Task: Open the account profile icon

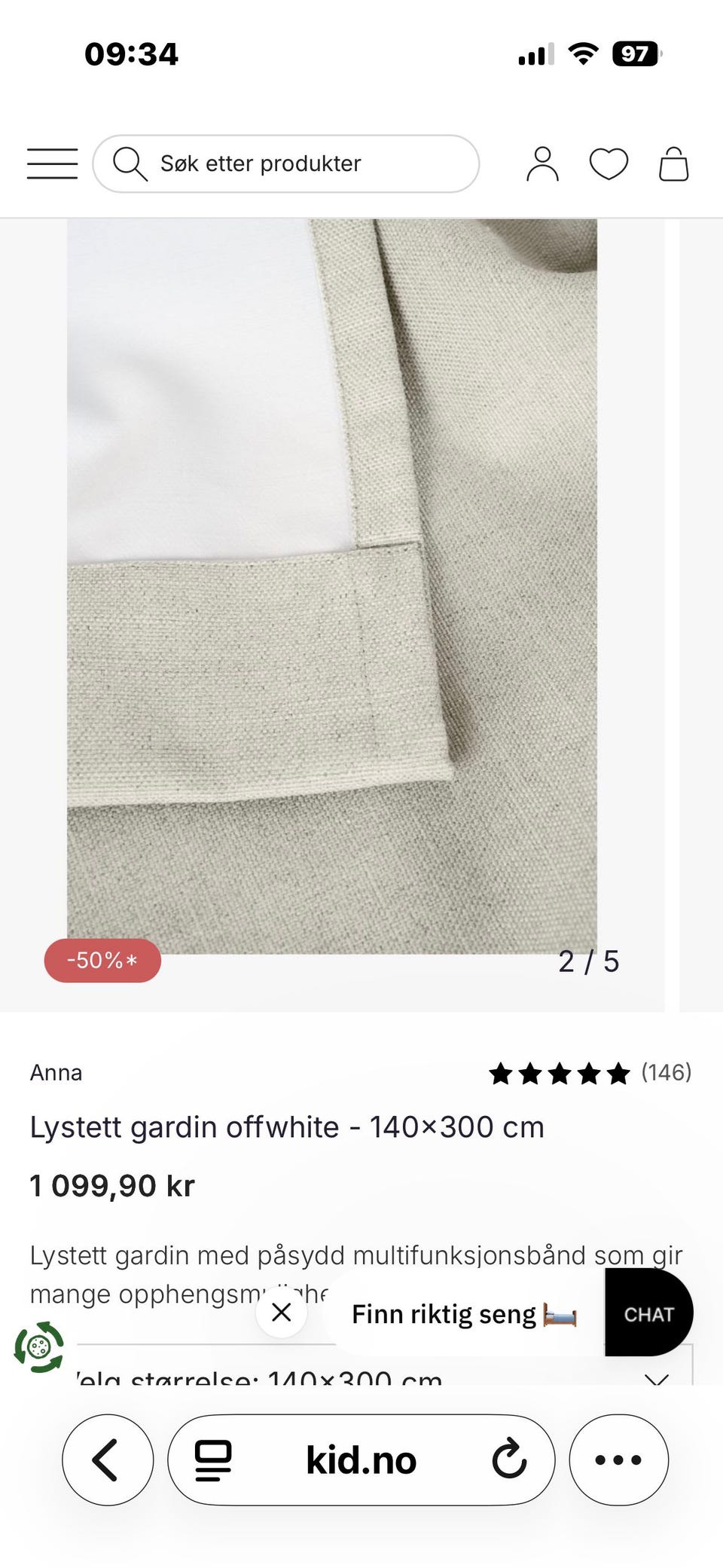Action: tap(542, 163)
